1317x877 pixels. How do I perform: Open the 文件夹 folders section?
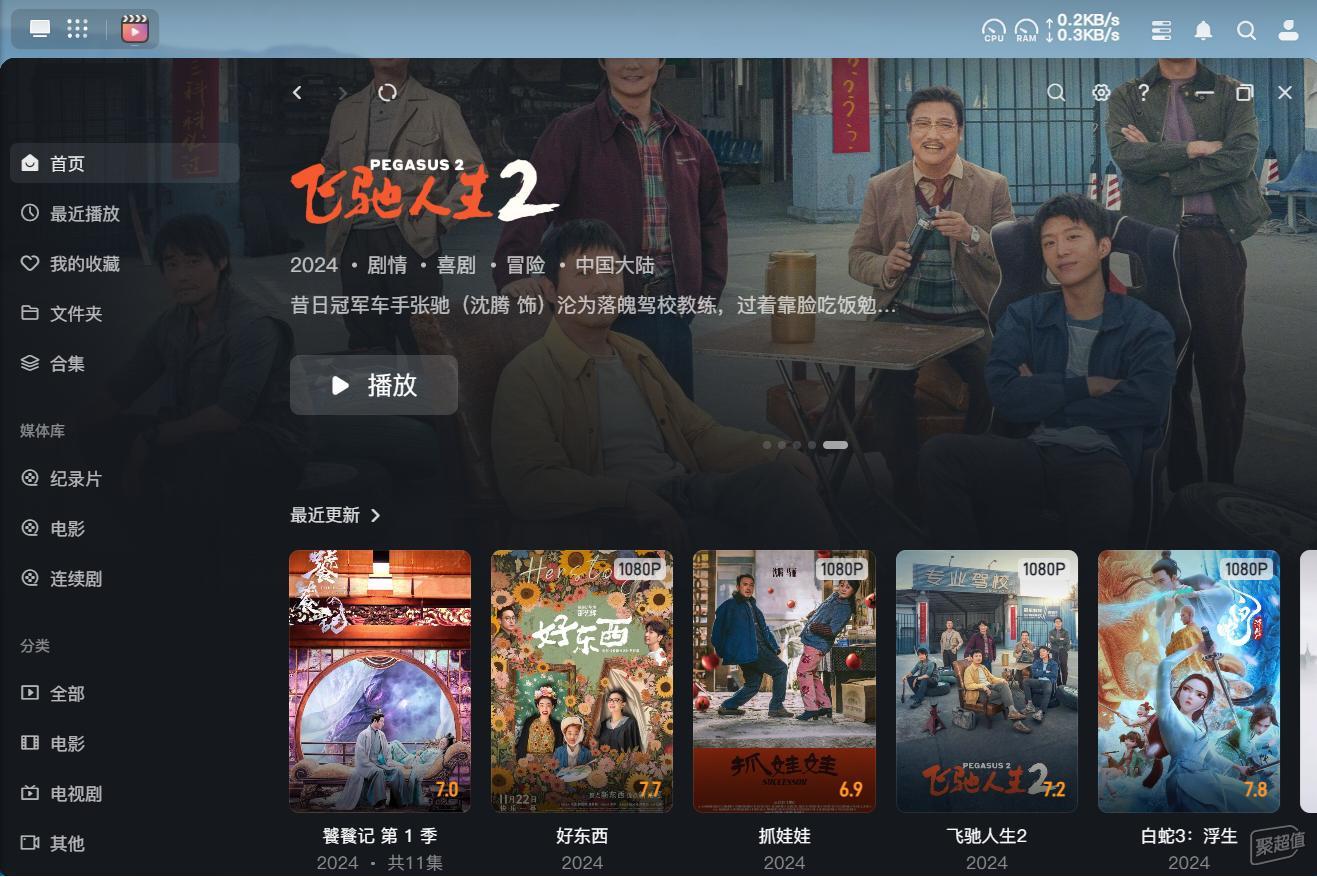76,314
